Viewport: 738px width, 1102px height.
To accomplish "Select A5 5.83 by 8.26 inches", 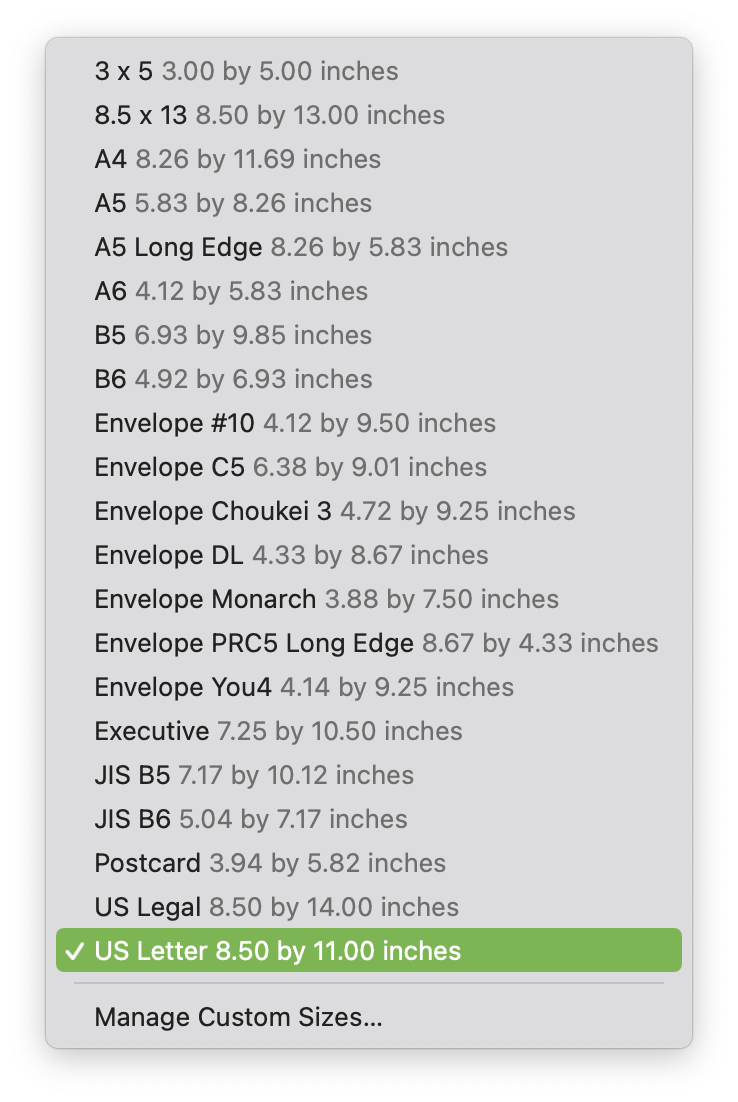I will [369, 203].
